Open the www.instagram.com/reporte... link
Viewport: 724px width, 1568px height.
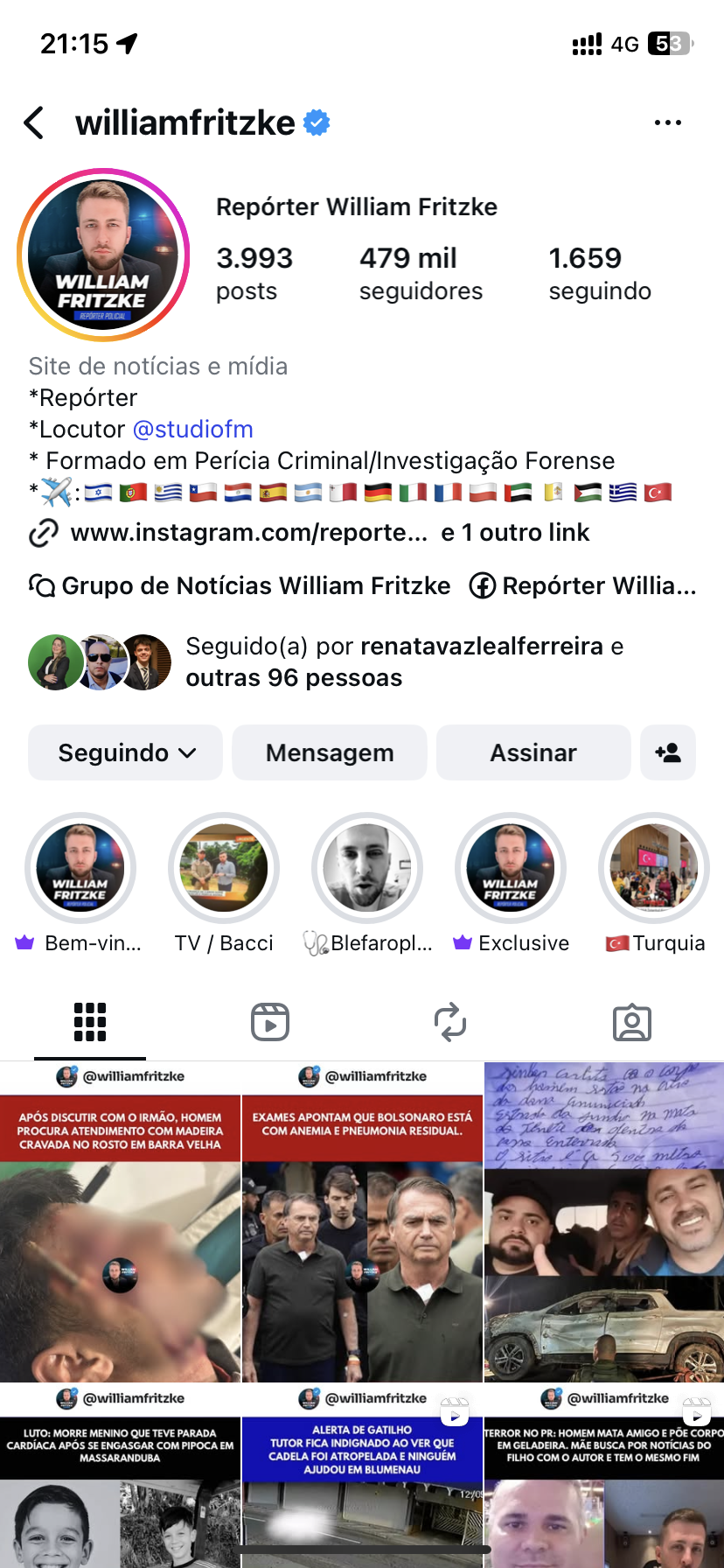249,533
